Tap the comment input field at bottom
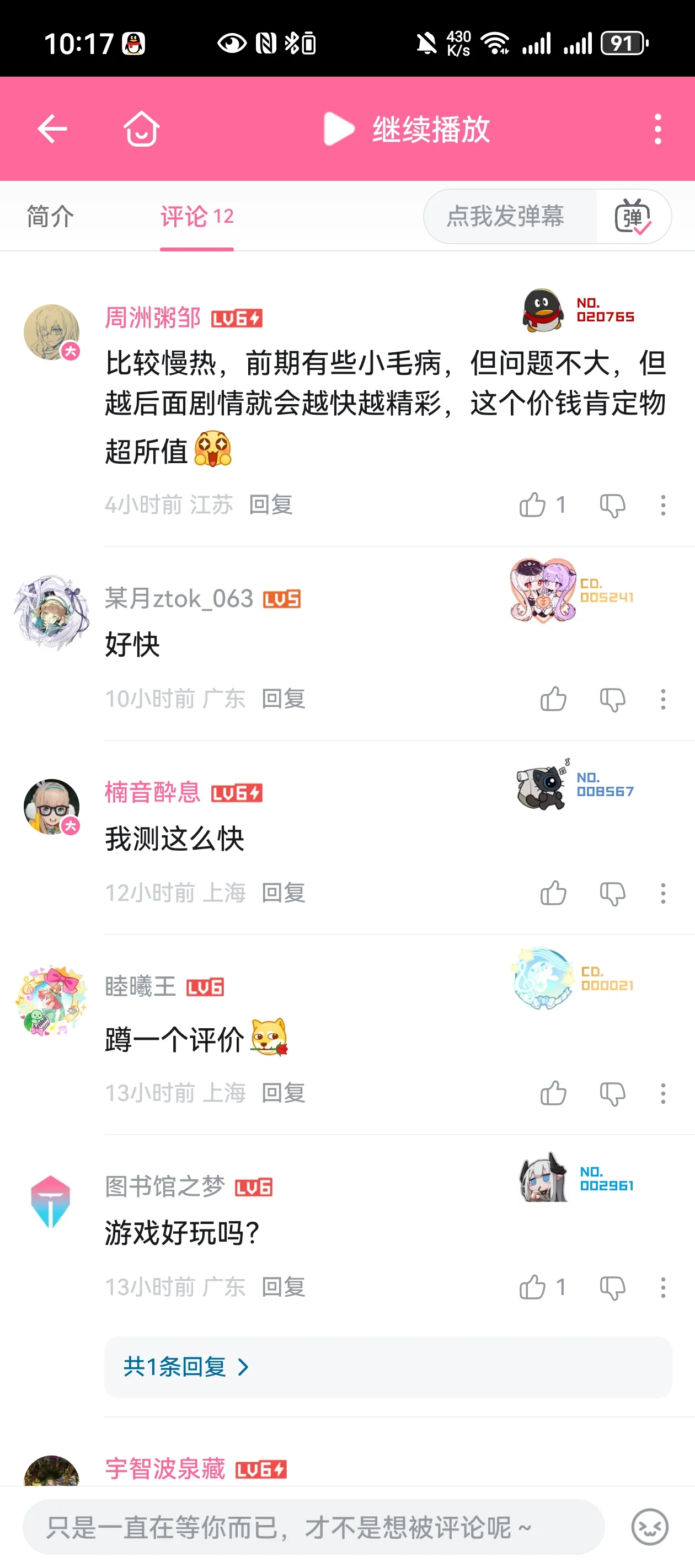 [x=313, y=1527]
